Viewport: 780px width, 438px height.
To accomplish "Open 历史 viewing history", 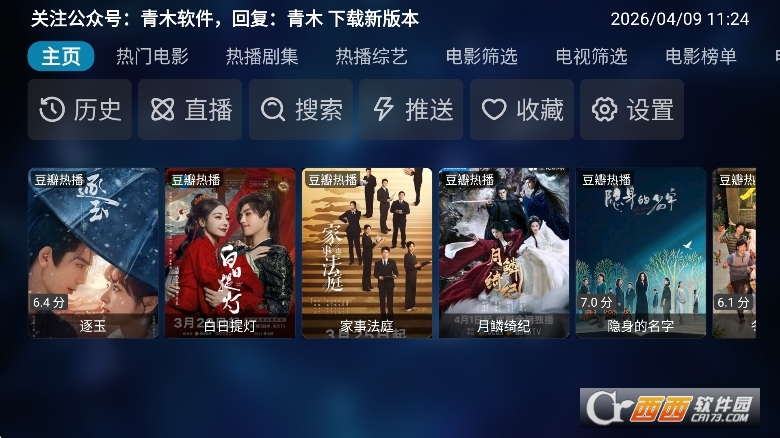I will [x=80, y=110].
